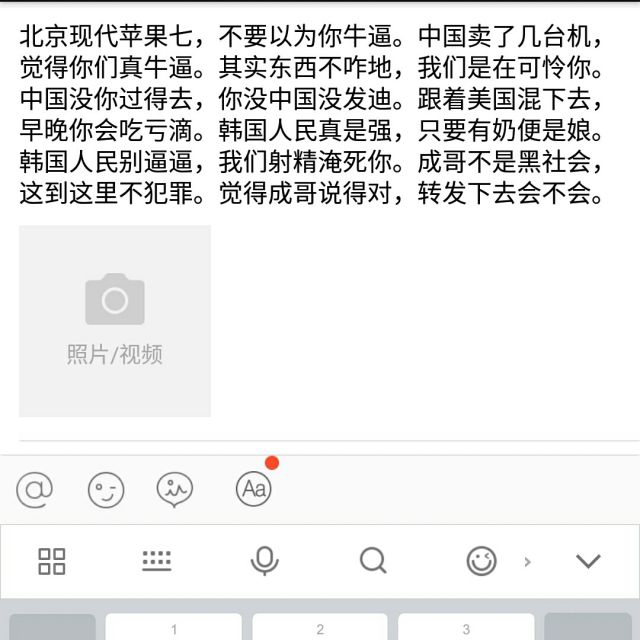Open the Aa text formatting options
The image size is (640, 640).
coord(253,489)
